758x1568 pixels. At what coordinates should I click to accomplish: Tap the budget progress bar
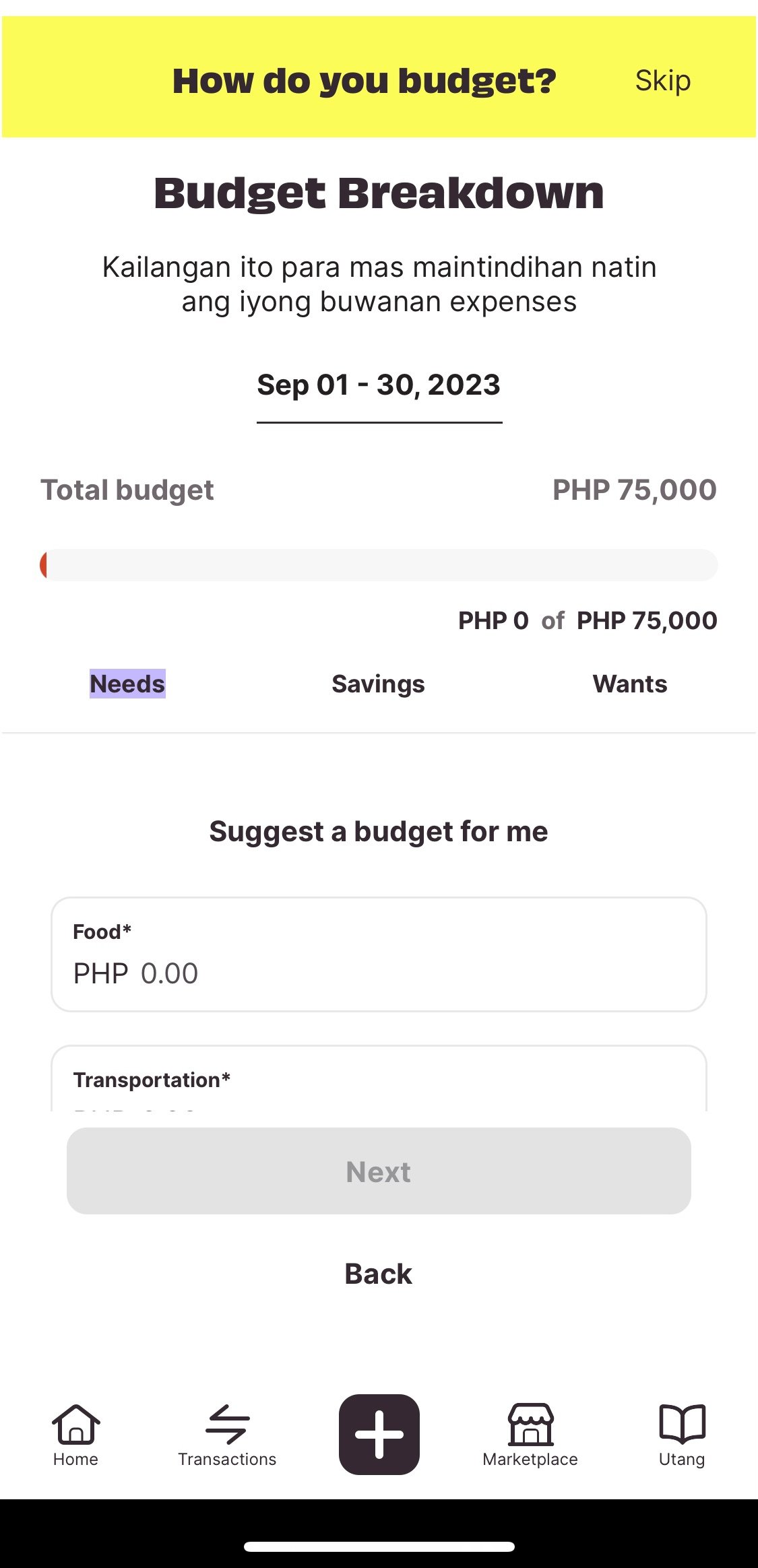point(379,564)
